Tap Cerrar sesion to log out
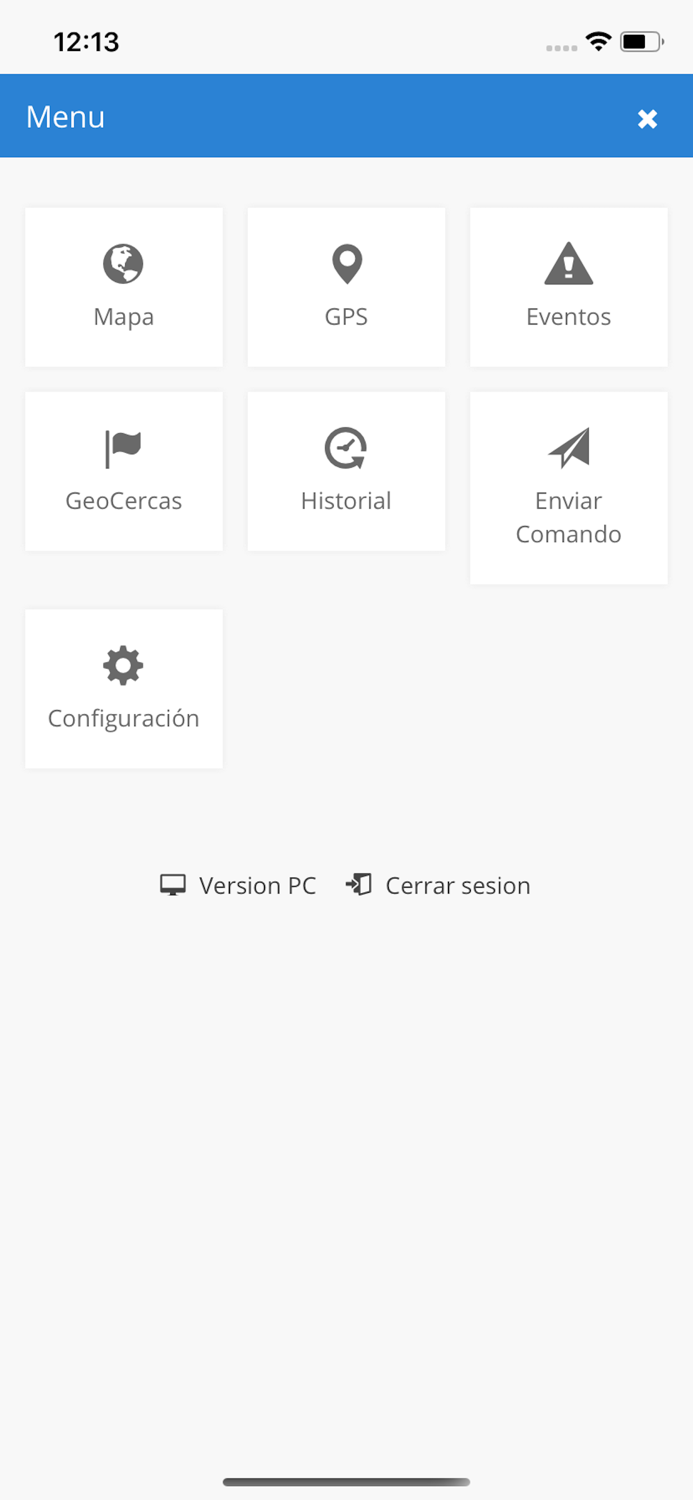This screenshot has height=1500, width=693. tap(438, 886)
